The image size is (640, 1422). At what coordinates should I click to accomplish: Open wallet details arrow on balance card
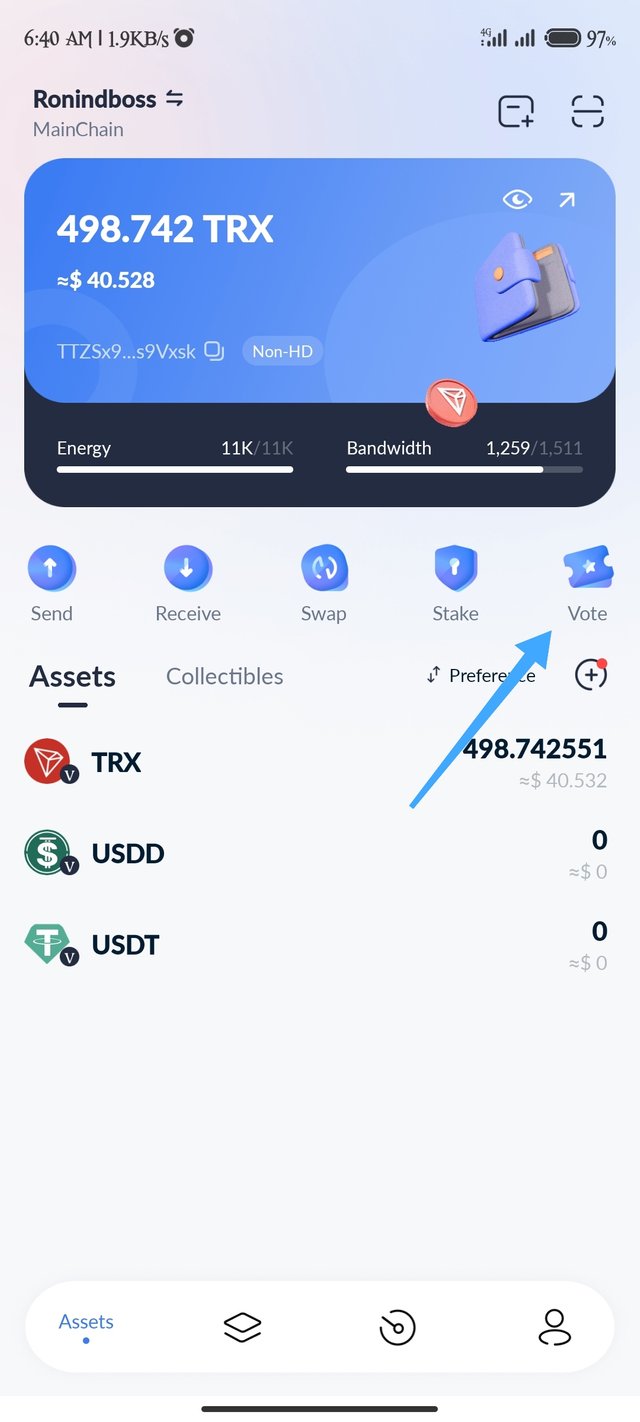tap(567, 200)
